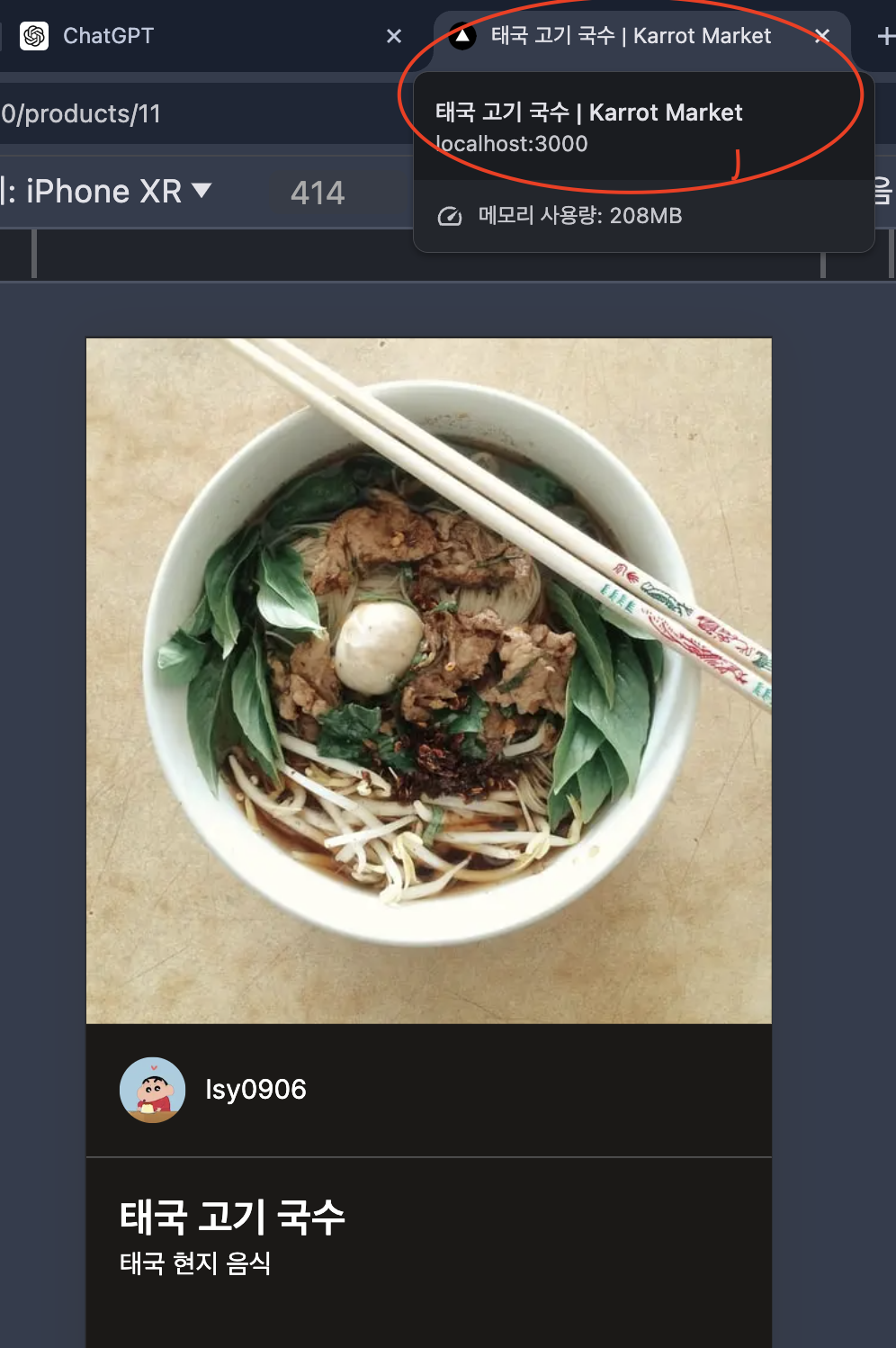This screenshot has height=1348, width=896.
Task: Open lsy0906's profile avatar
Action: coord(153,1090)
